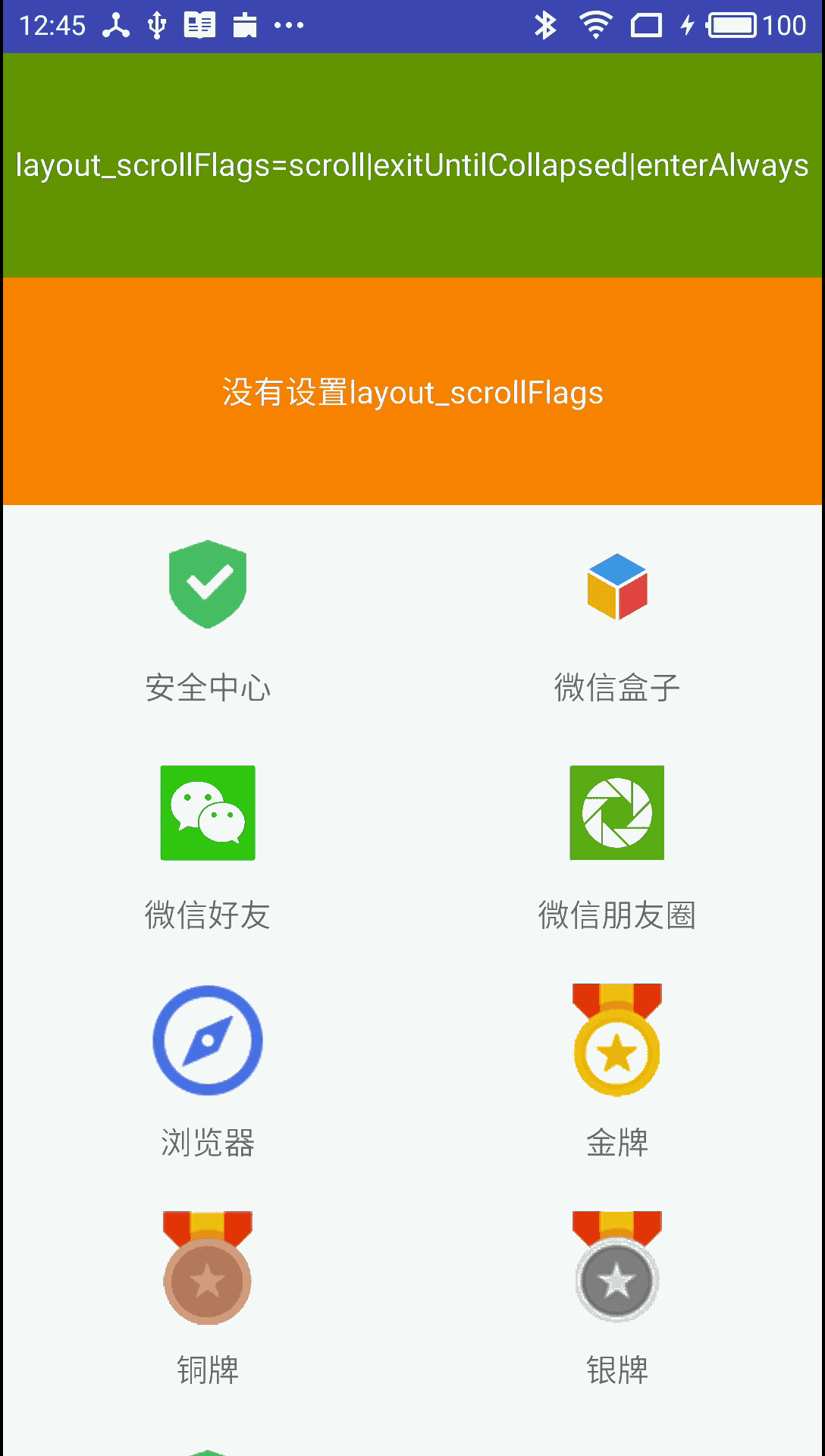Select the open-book notification icon

[199, 25]
